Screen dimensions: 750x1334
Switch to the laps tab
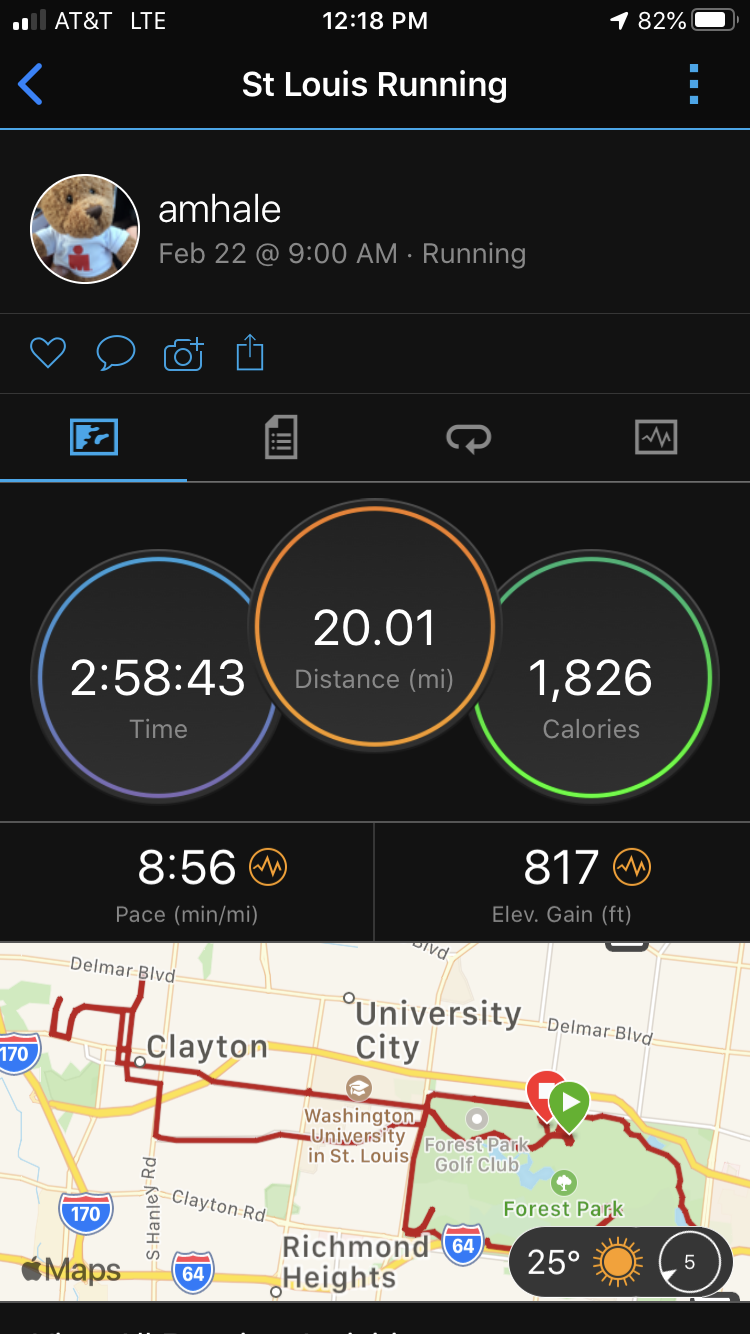click(x=468, y=438)
